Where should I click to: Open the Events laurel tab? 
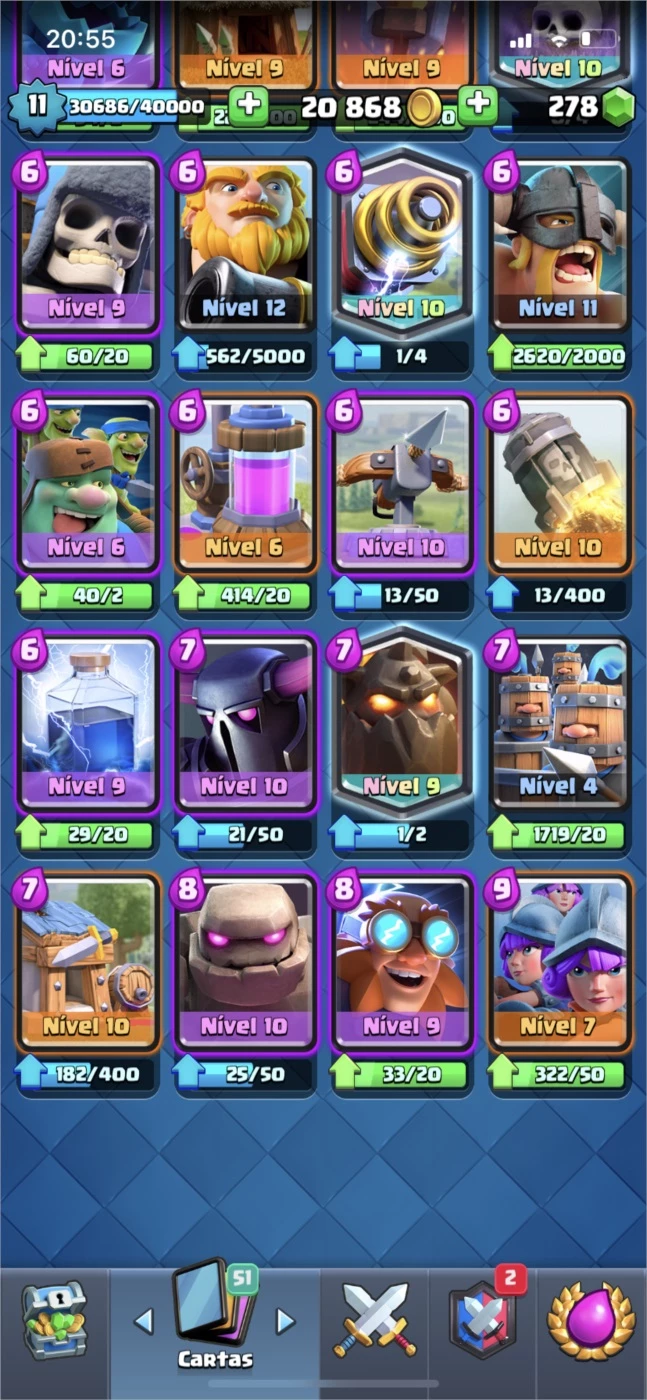point(591,1320)
